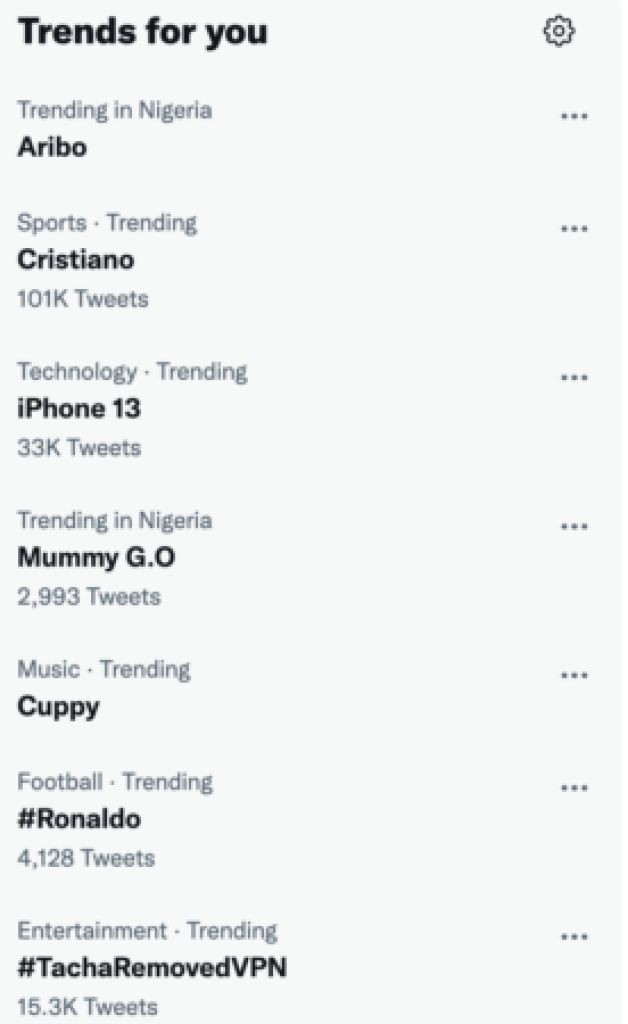The width and height of the screenshot is (628, 1024).
Task: Open the Mummy G.O trend
Action: 96,557
